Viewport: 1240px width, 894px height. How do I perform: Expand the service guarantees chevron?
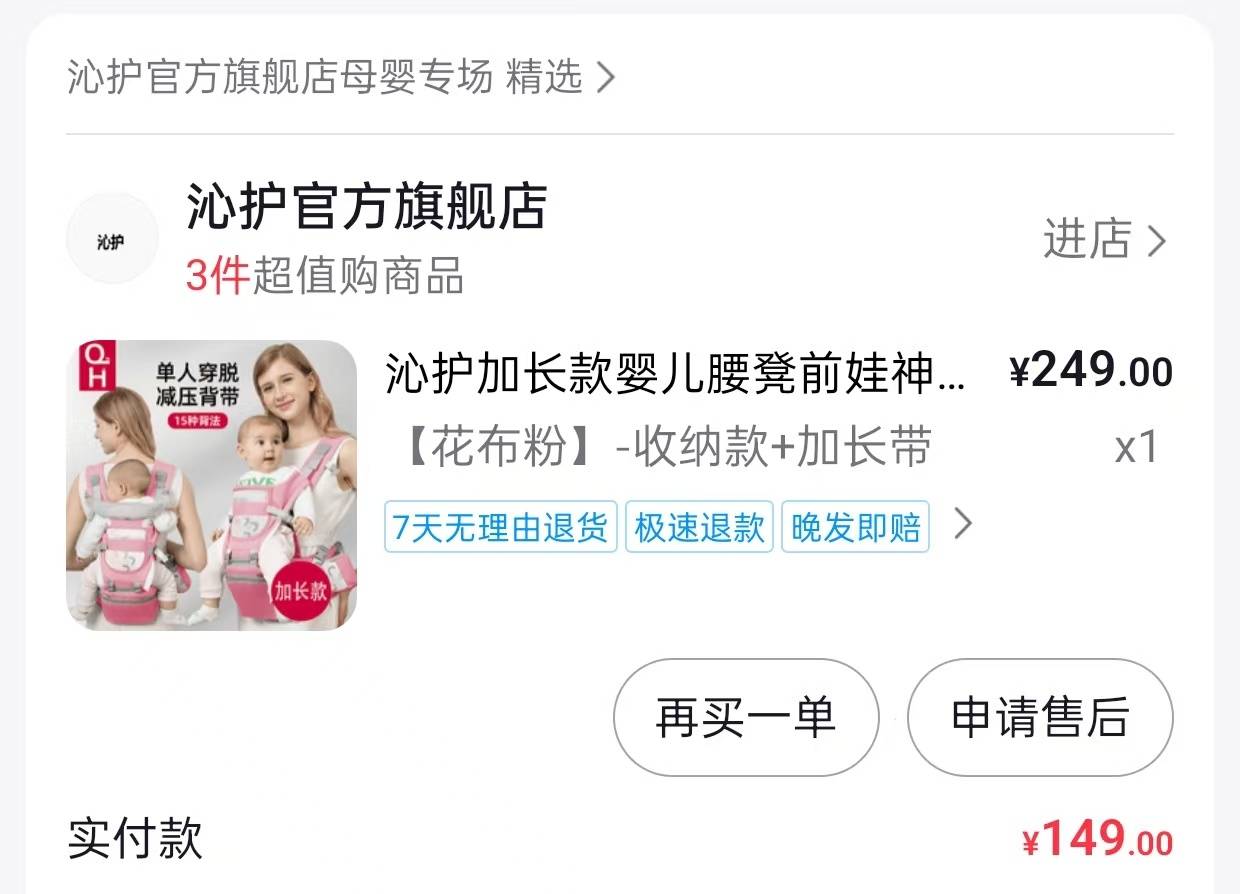tap(962, 524)
